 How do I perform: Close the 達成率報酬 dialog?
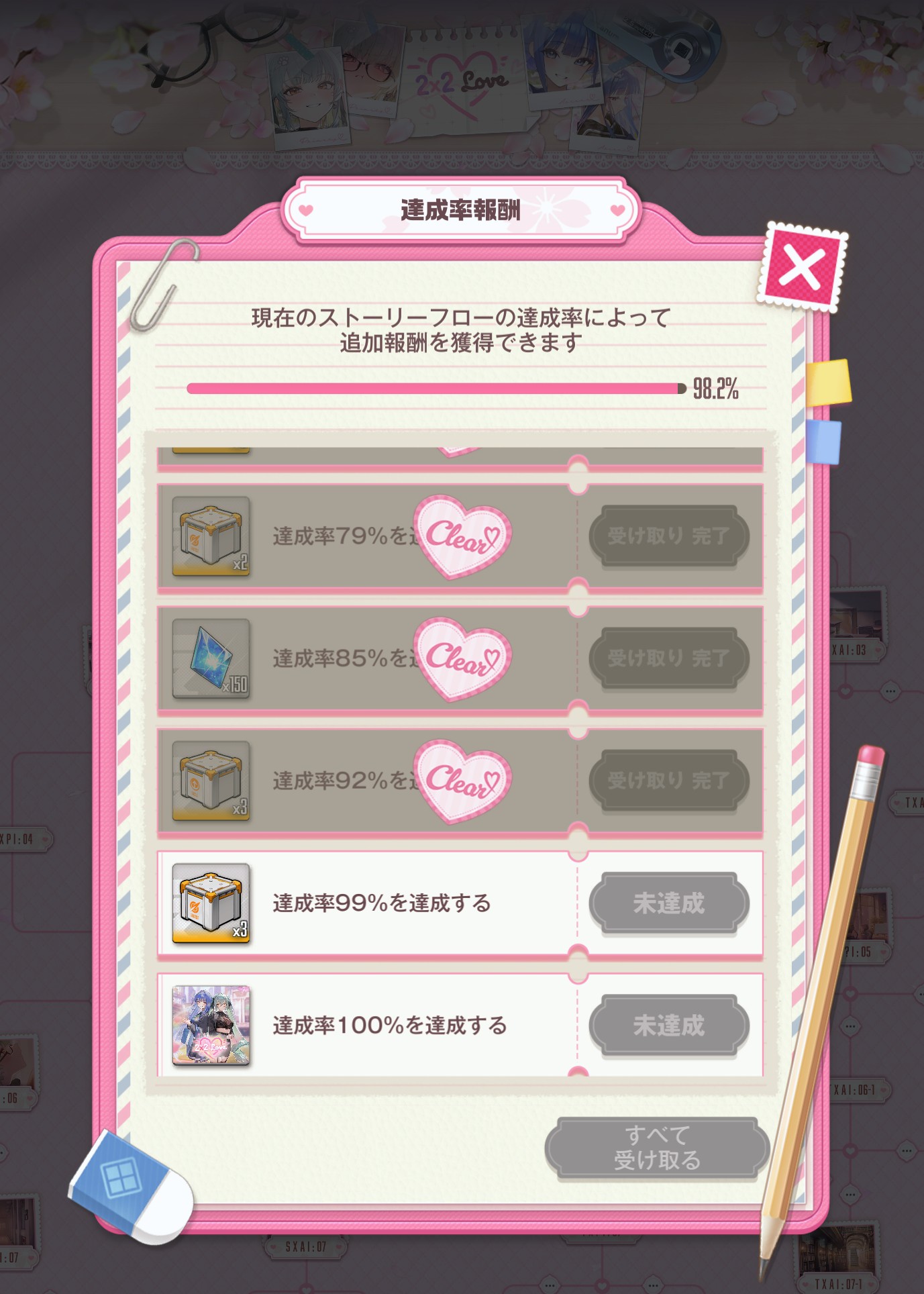click(x=802, y=268)
